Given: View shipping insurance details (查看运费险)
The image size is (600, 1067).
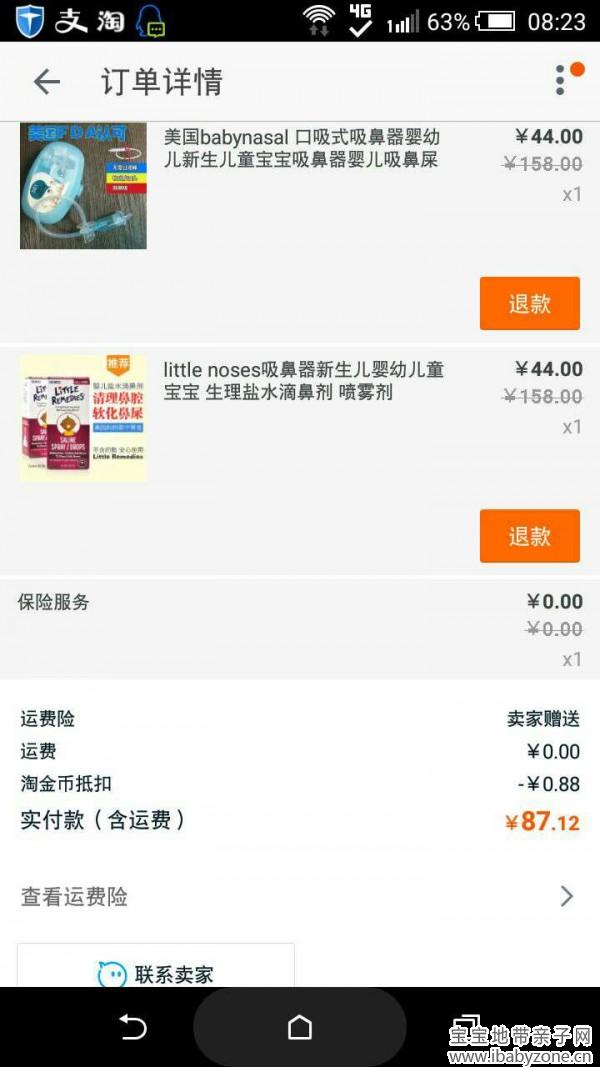Looking at the screenshot, I should tap(298, 897).
